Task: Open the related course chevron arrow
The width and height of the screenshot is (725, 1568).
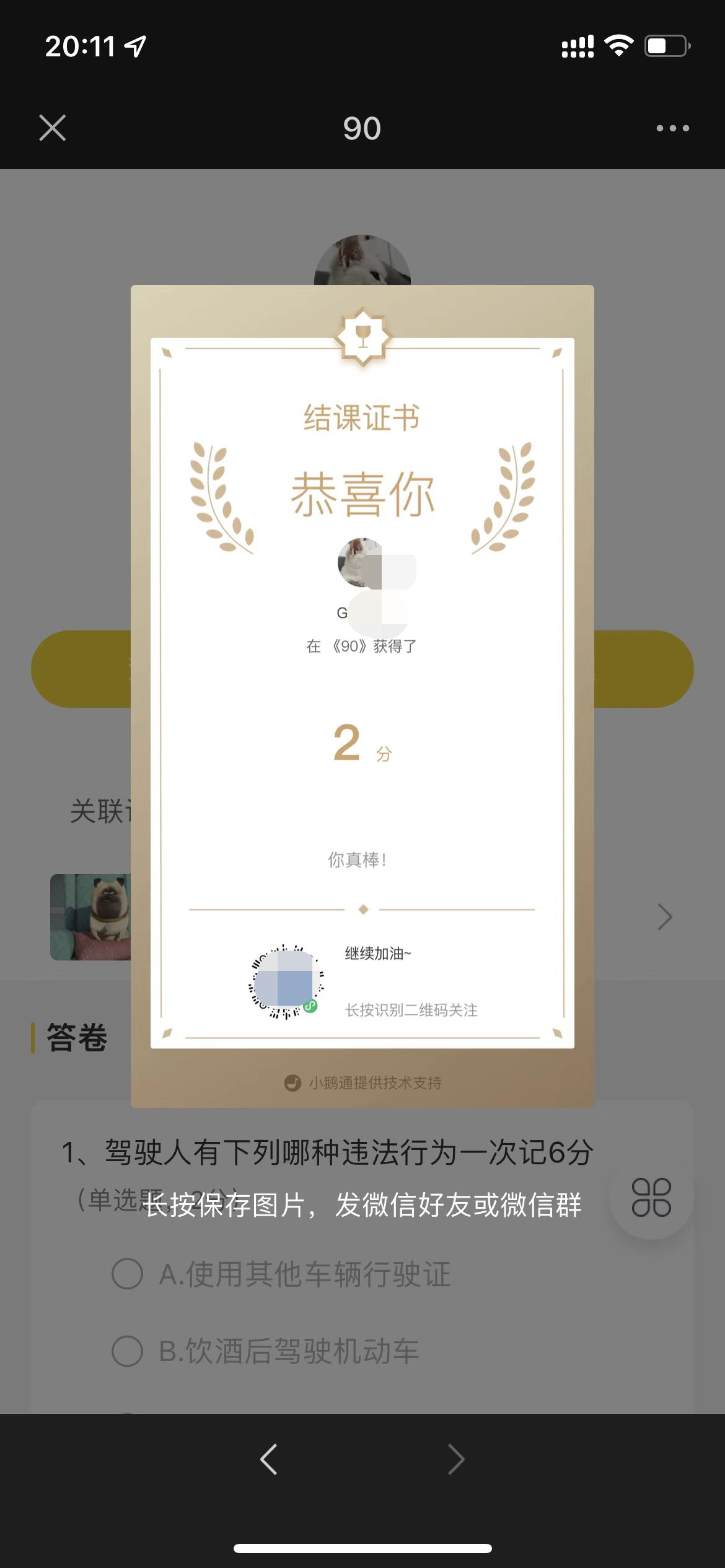Action: coord(665,917)
